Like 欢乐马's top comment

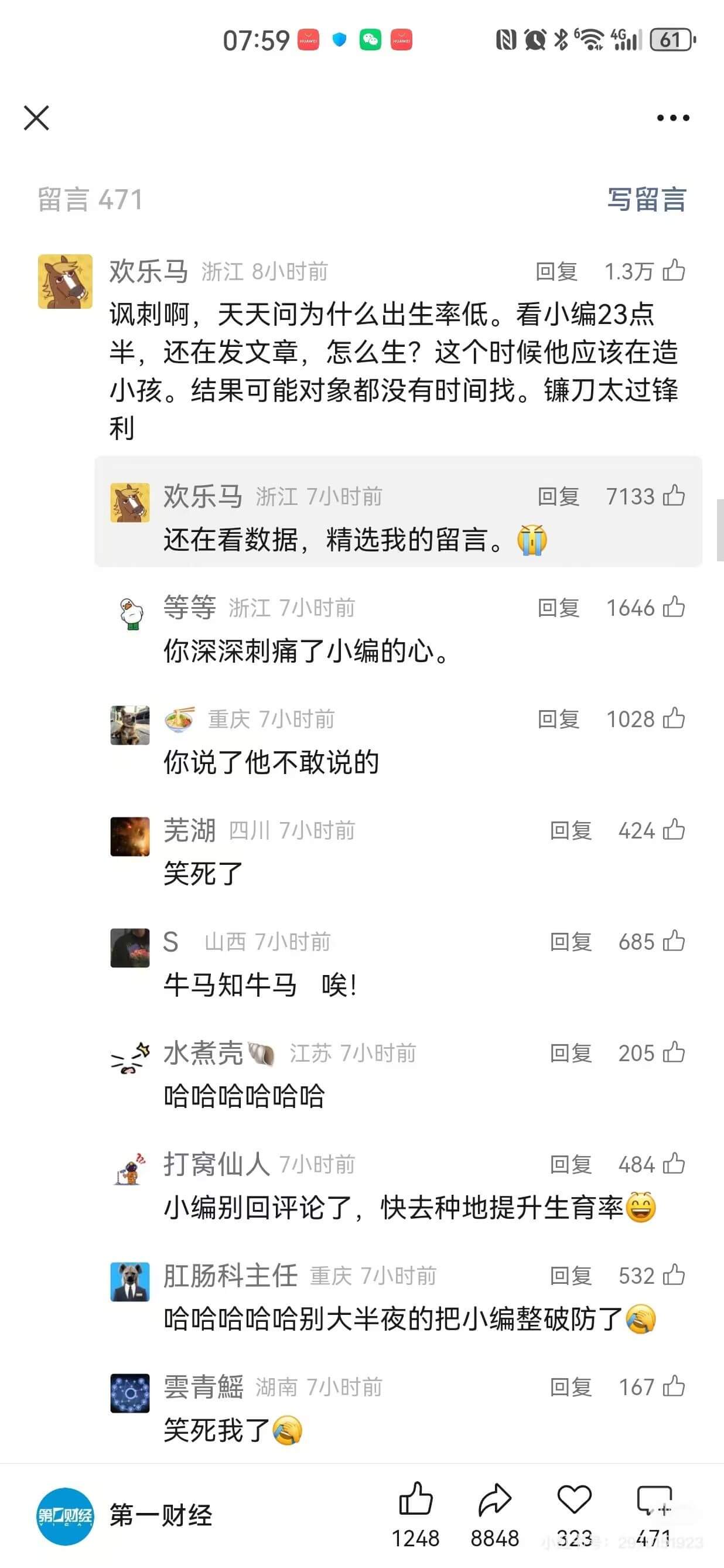(675, 271)
